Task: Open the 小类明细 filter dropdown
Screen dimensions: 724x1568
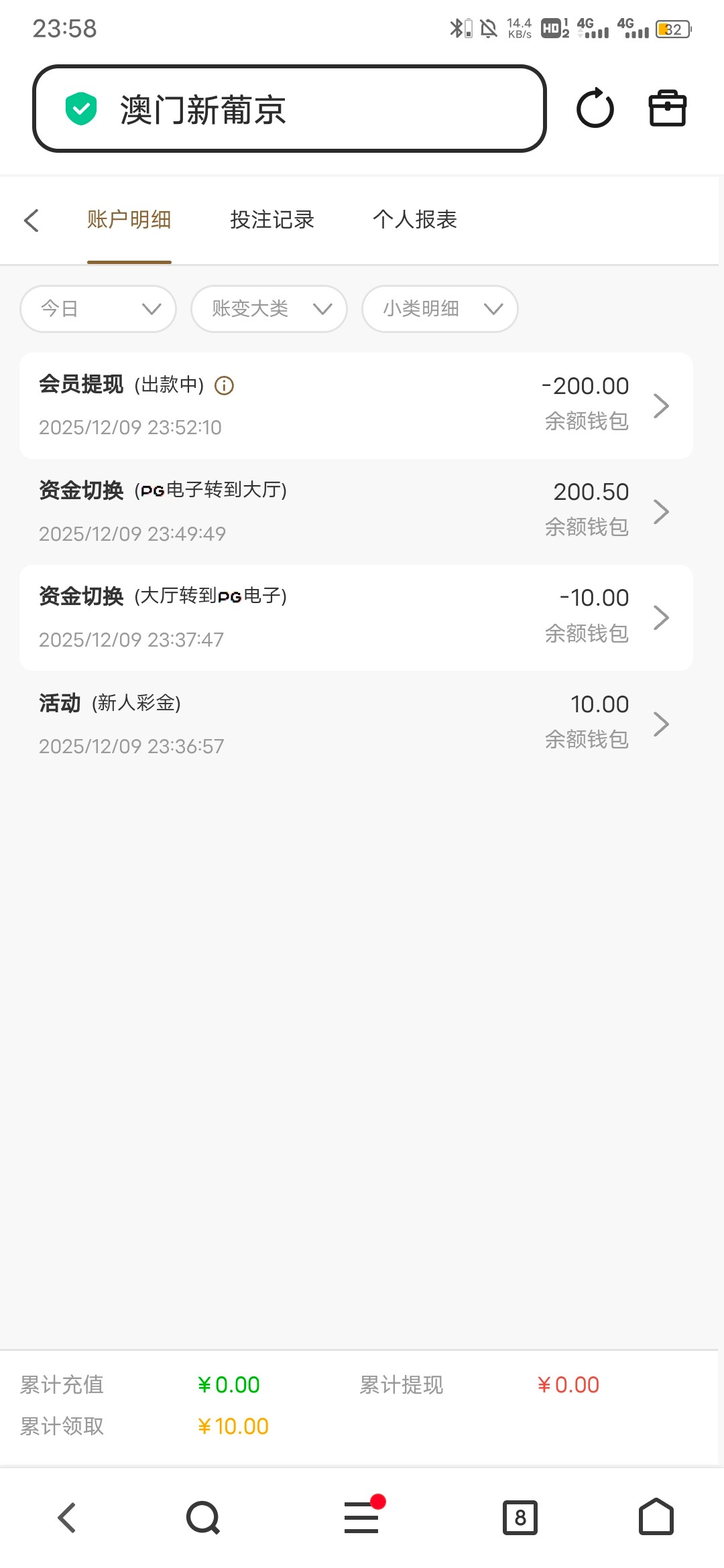Action: pos(440,309)
